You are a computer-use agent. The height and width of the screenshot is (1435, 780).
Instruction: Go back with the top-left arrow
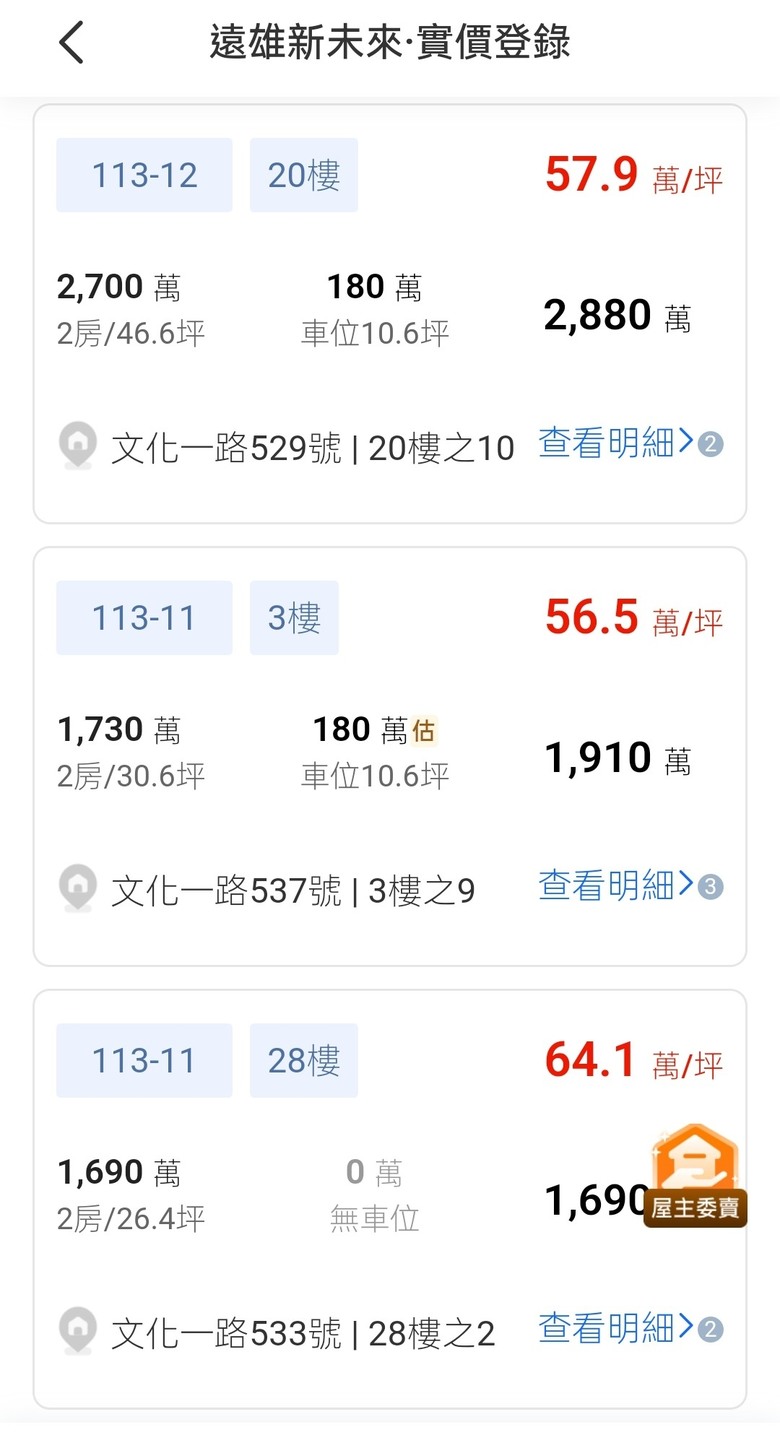coord(71,44)
